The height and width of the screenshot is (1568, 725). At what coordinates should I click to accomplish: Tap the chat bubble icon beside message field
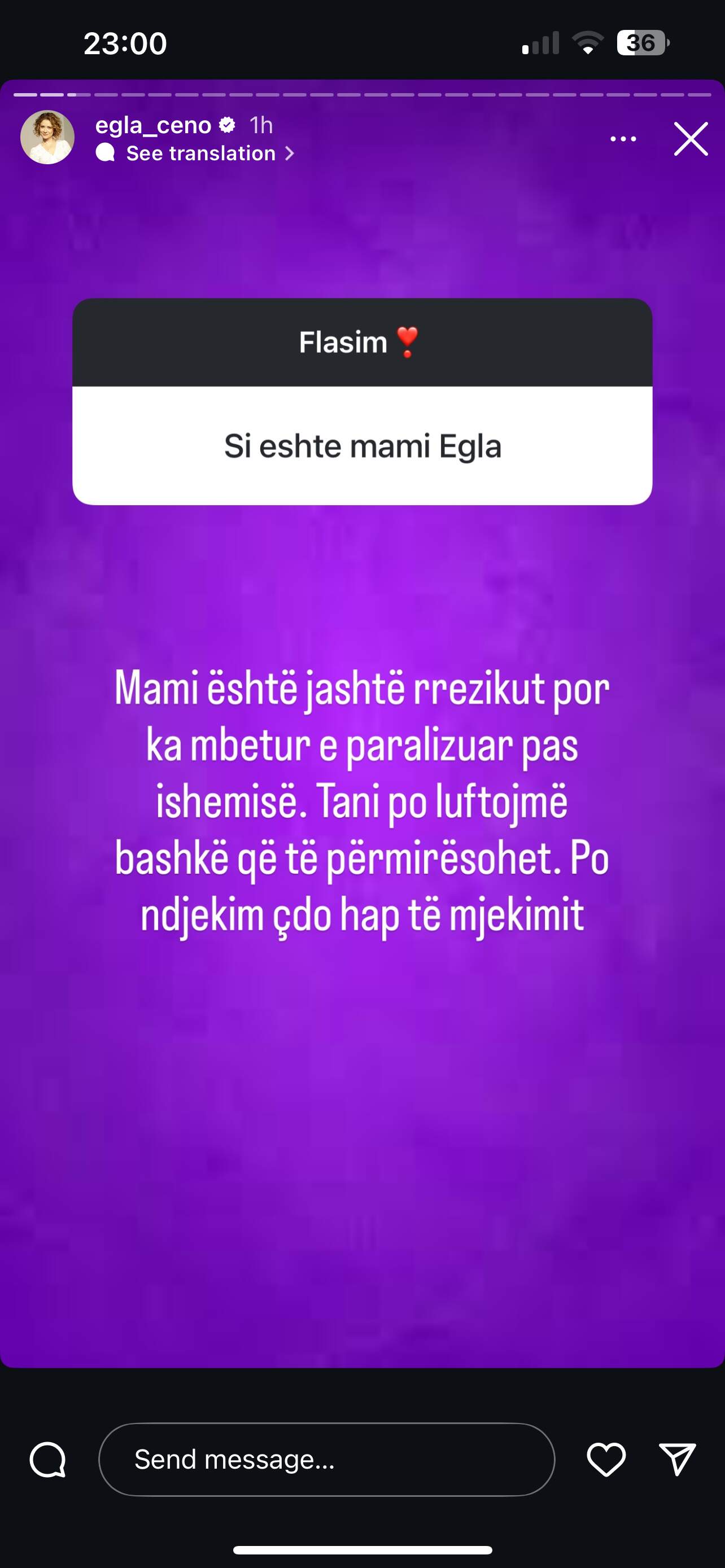[48, 1459]
